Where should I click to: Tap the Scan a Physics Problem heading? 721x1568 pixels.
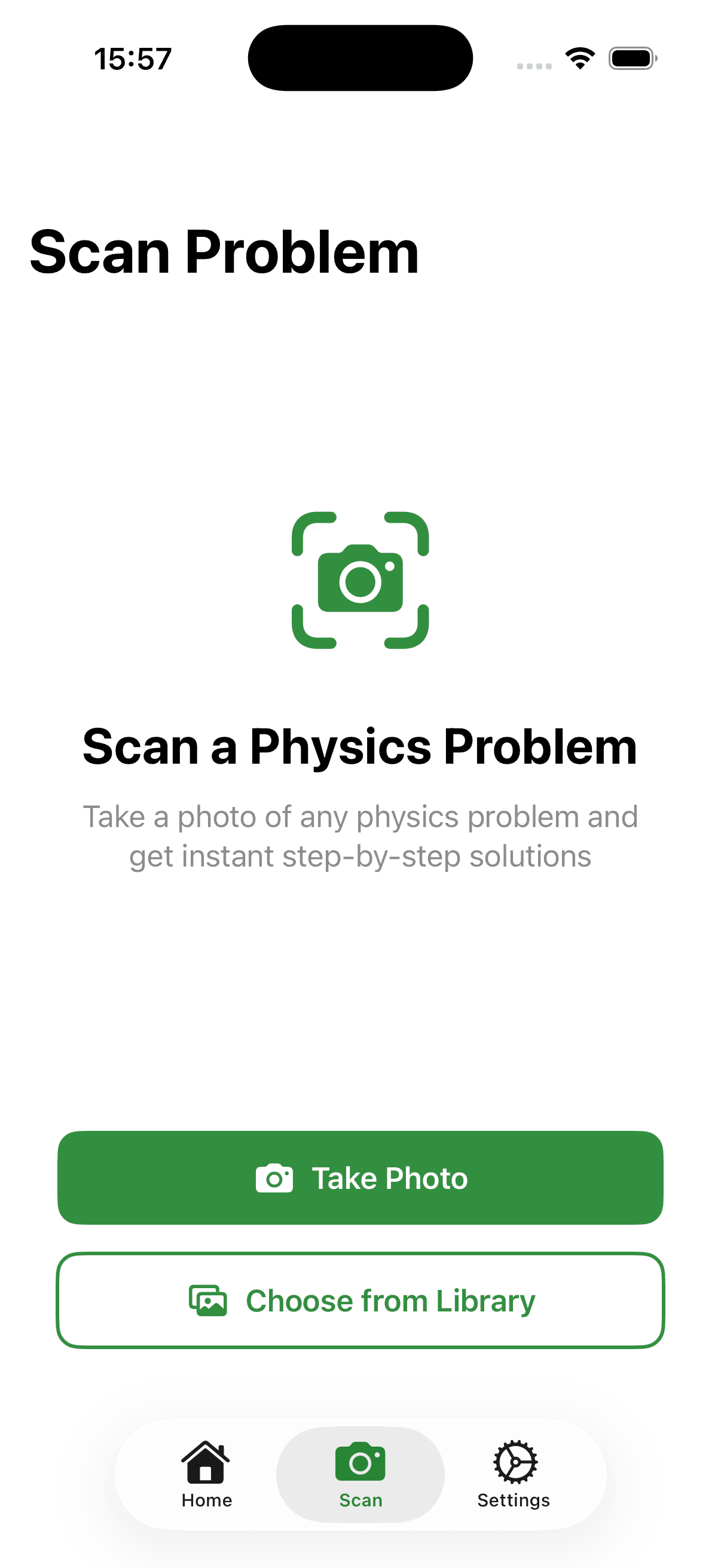360,746
